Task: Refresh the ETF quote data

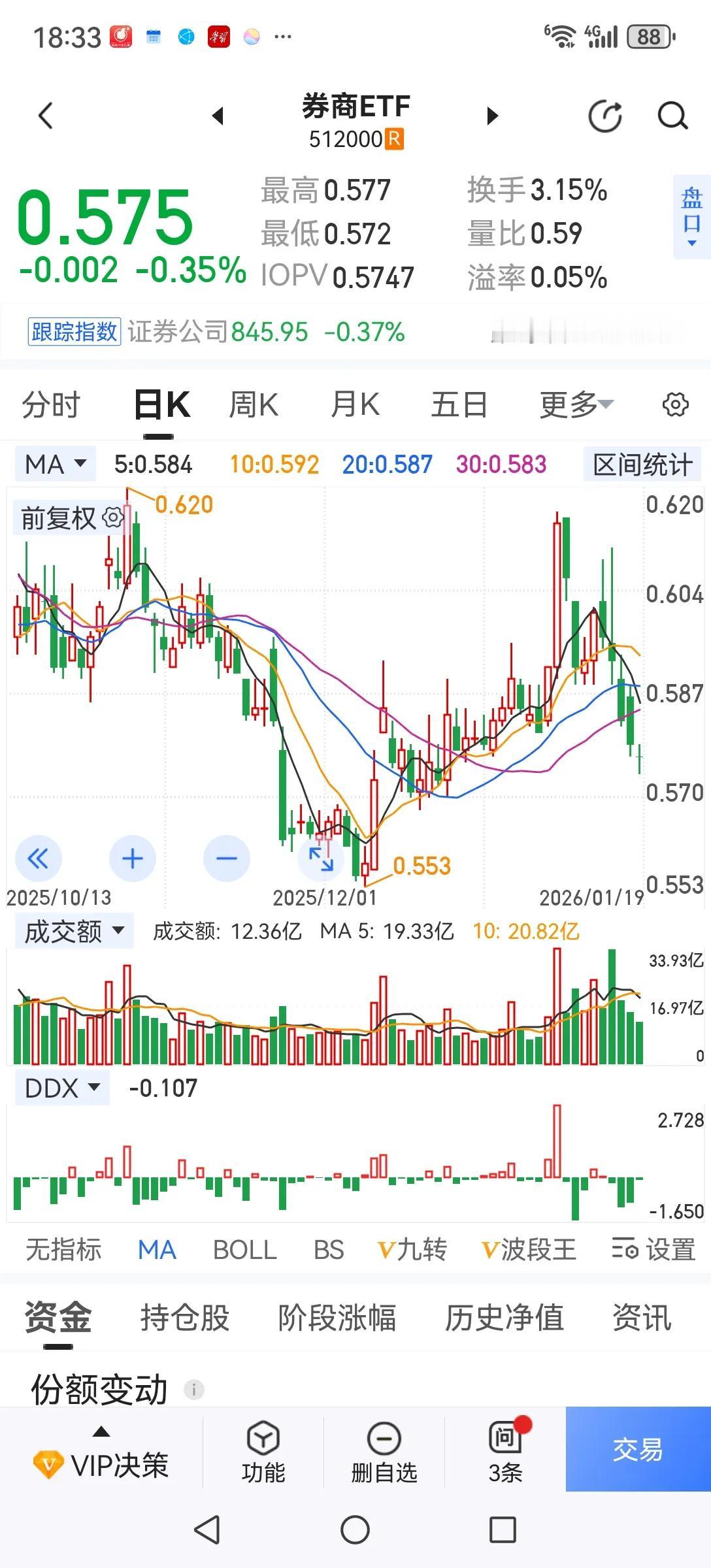Action: pos(604,116)
